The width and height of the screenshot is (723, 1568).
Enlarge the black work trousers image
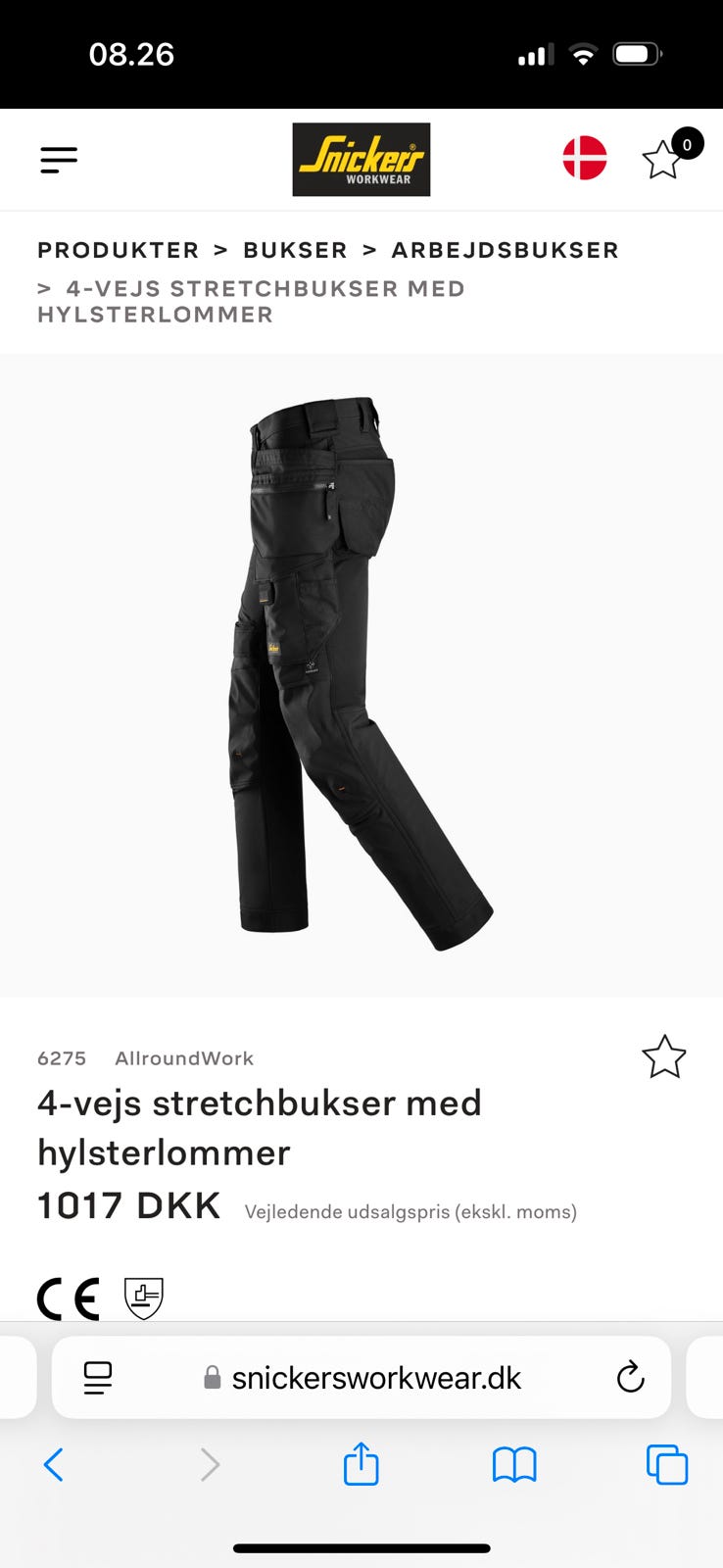[x=361, y=674]
